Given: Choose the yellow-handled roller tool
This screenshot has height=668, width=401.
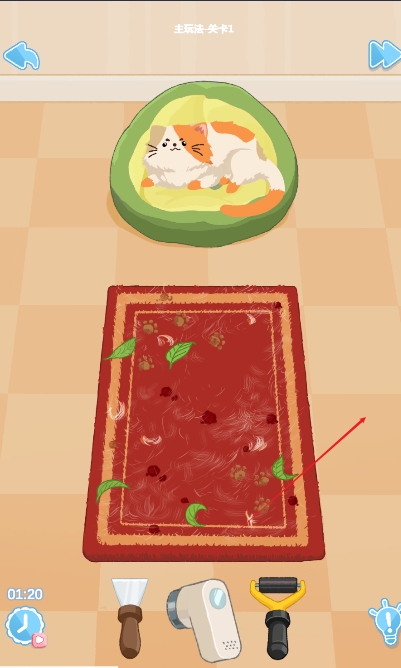Looking at the screenshot, I should [x=277, y=617].
